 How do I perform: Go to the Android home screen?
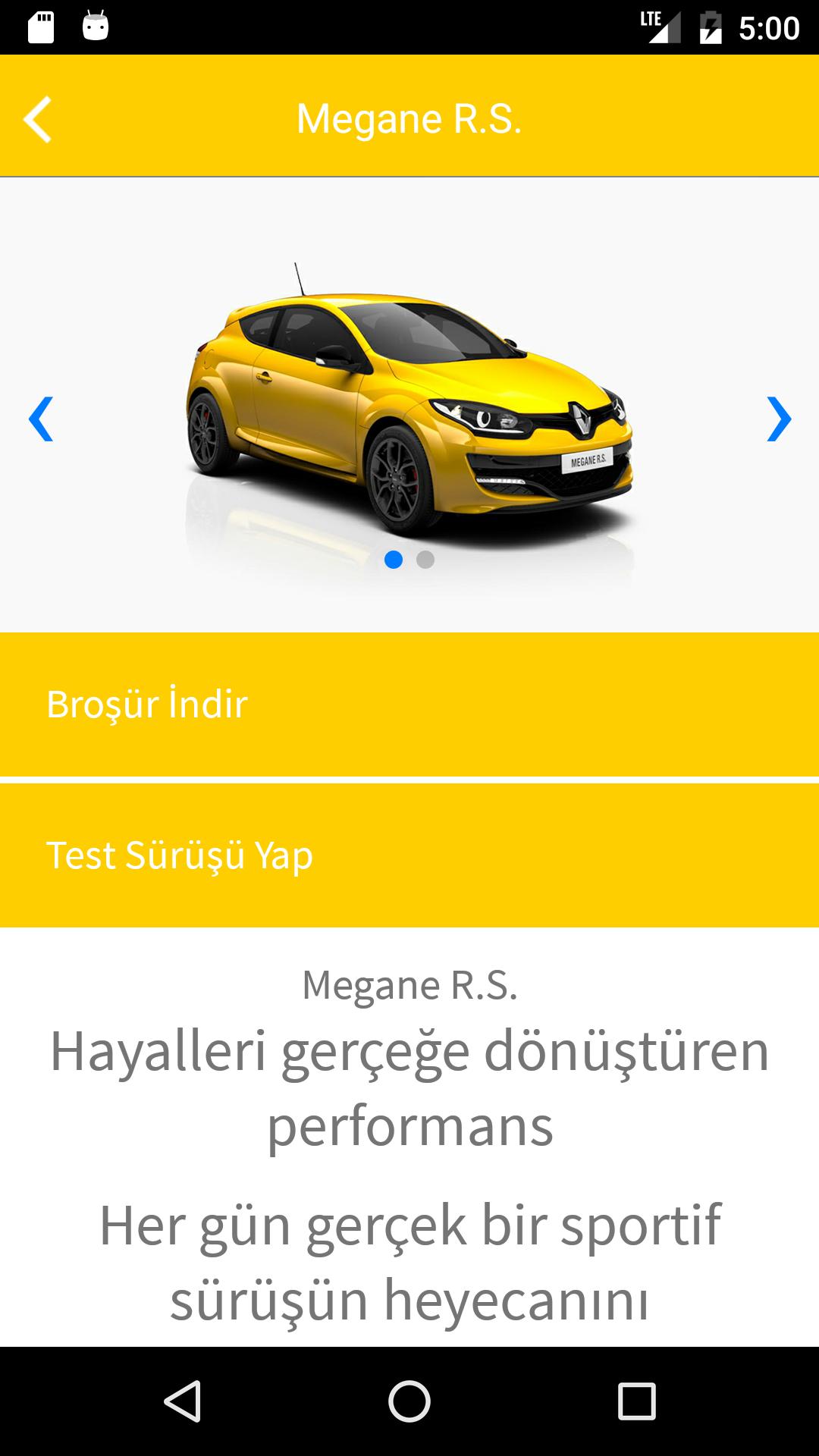(409, 1401)
